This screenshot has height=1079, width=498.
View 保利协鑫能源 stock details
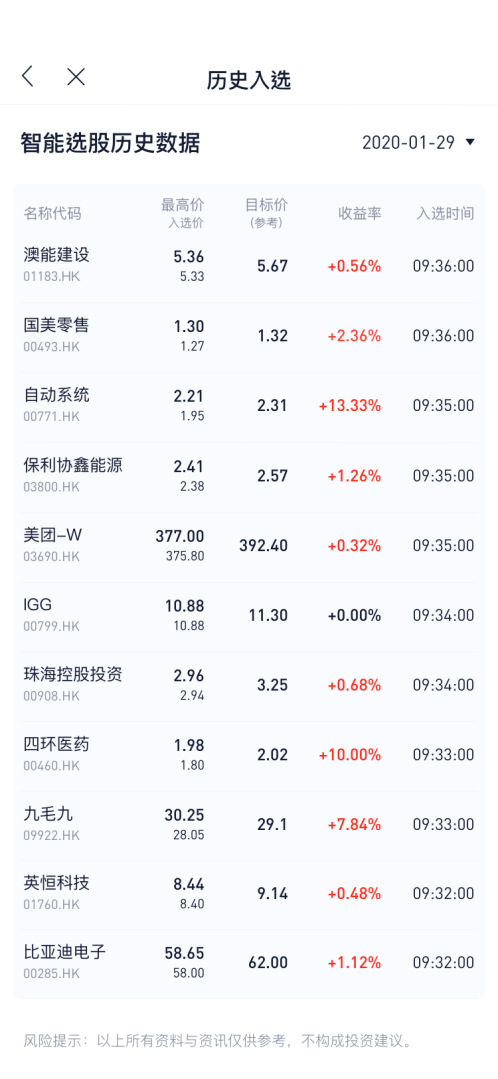pos(249,476)
